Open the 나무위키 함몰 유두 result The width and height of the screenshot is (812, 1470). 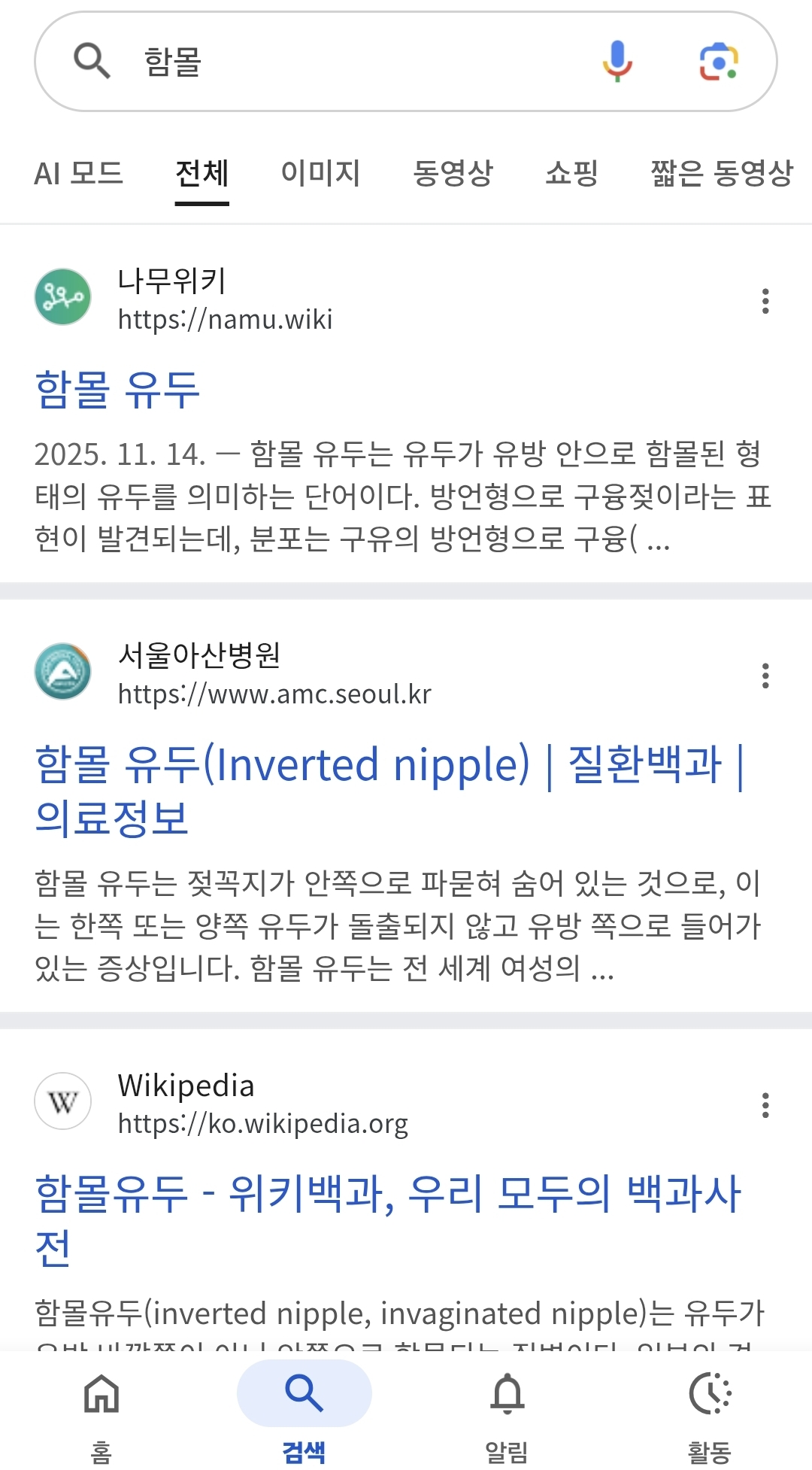point(118,390)
